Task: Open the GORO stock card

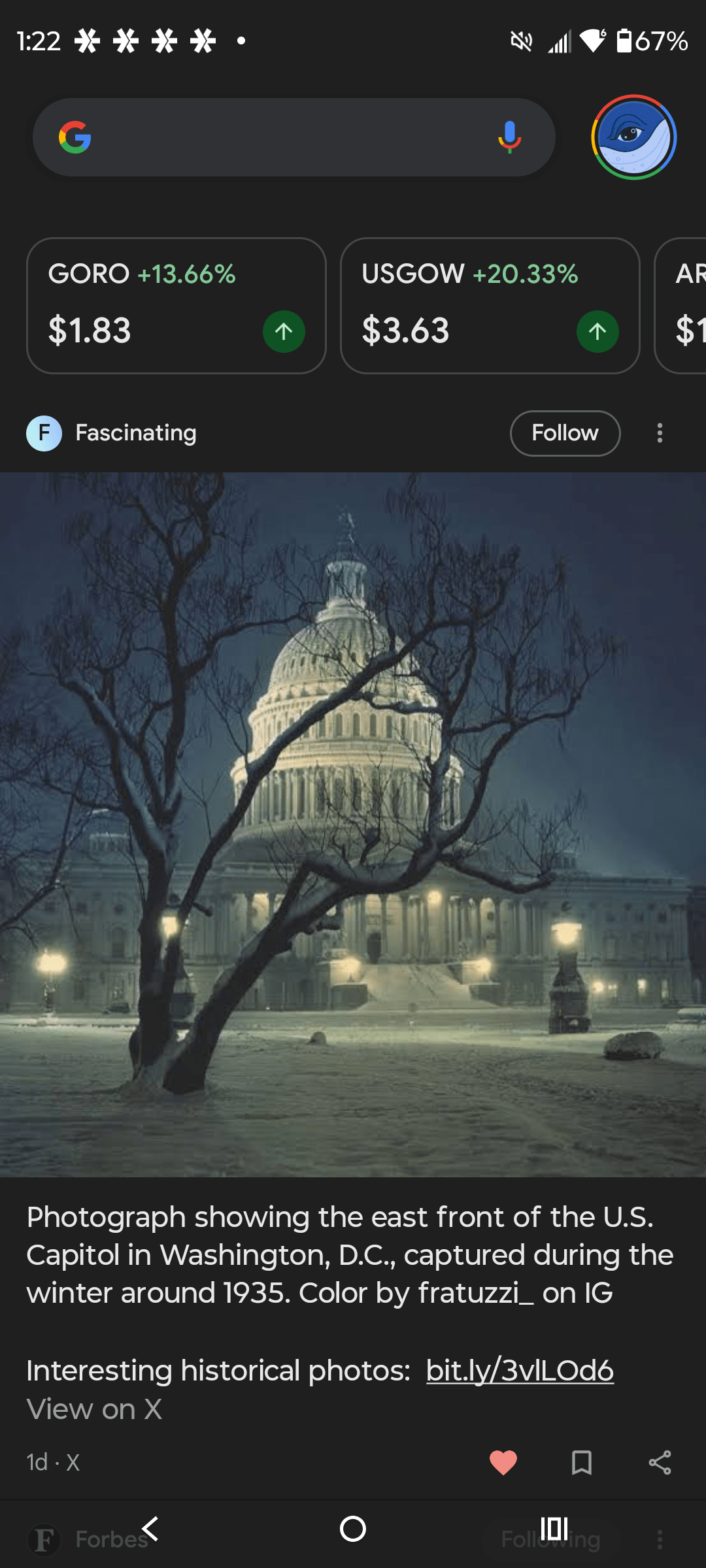Action: [x=176, y=306]
